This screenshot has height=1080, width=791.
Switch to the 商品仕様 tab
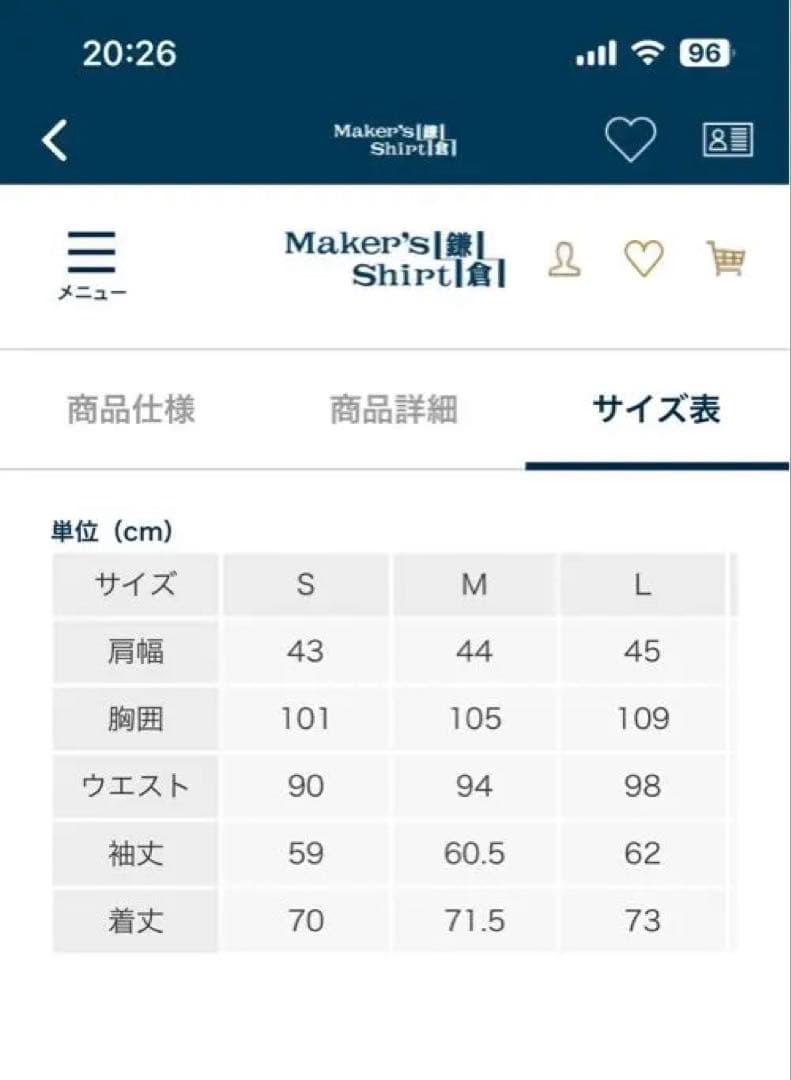pos(131,410)
